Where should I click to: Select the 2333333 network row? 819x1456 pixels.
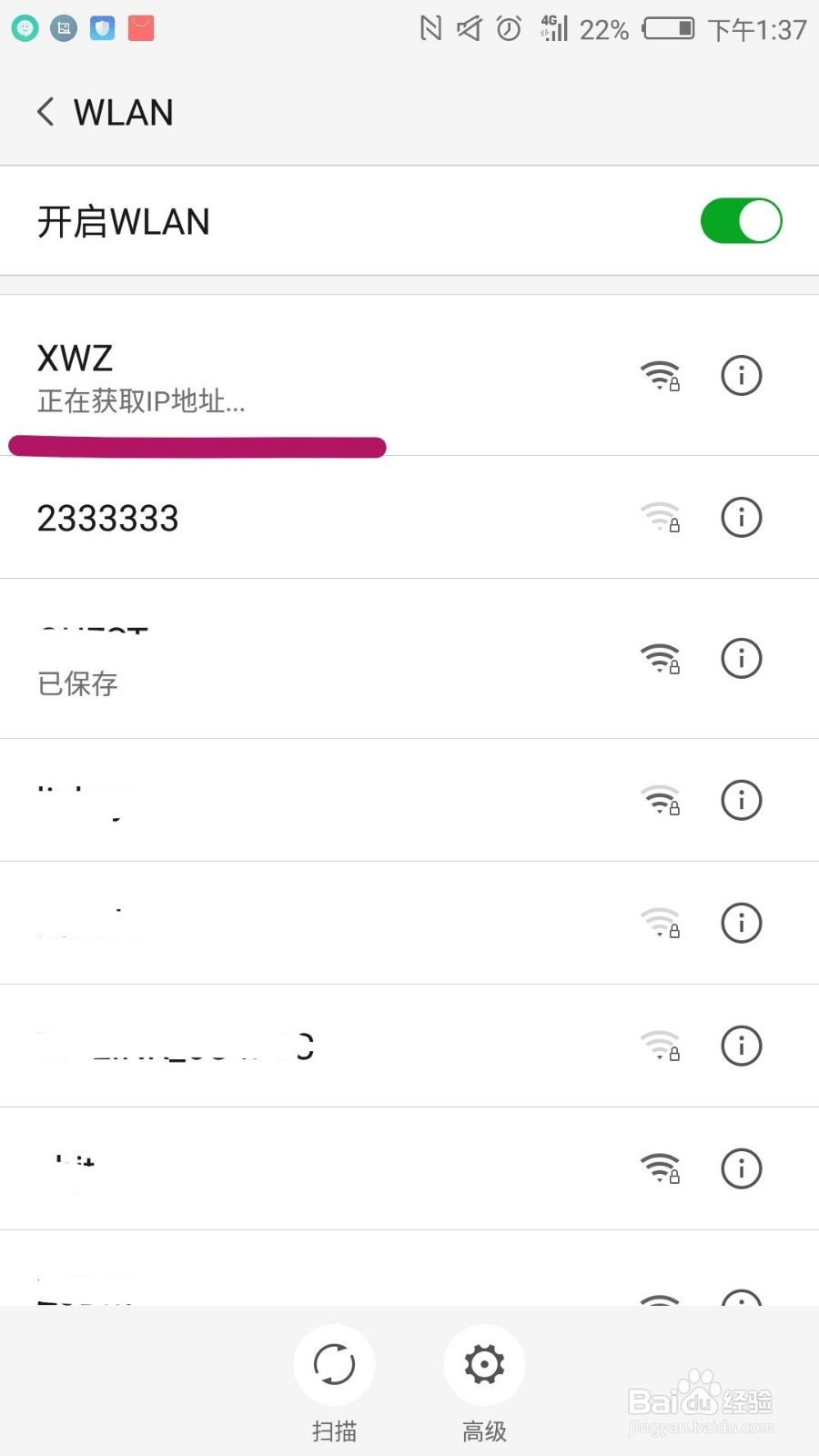coord(273,517)
